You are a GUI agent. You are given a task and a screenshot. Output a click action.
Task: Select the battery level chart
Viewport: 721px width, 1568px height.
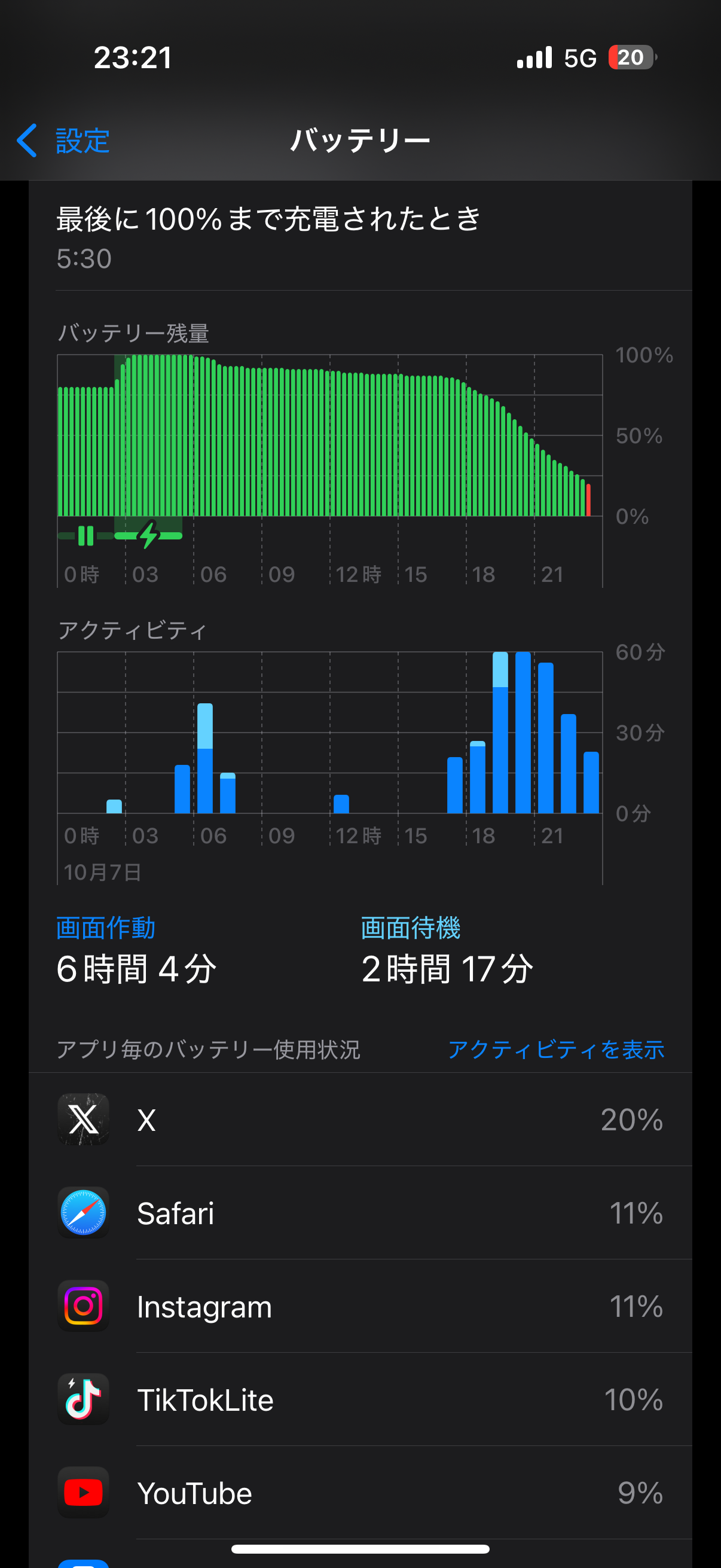pyautogui.click(x=329, y=436)
